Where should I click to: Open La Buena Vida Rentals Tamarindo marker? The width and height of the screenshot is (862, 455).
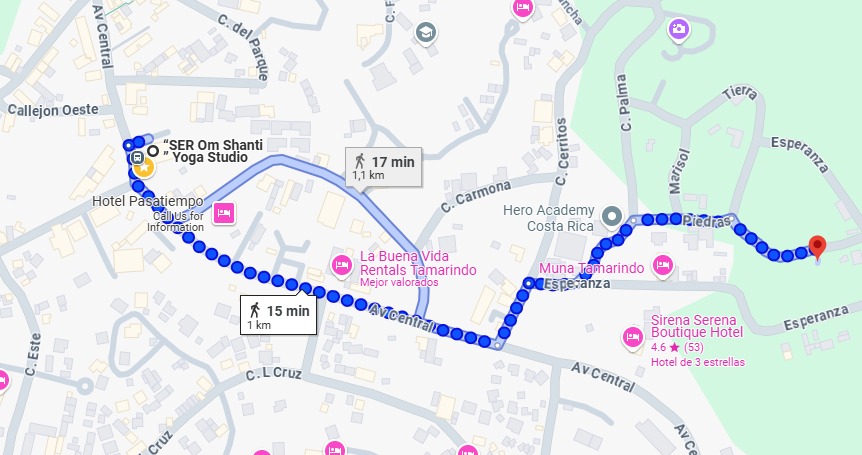(341, 263)
